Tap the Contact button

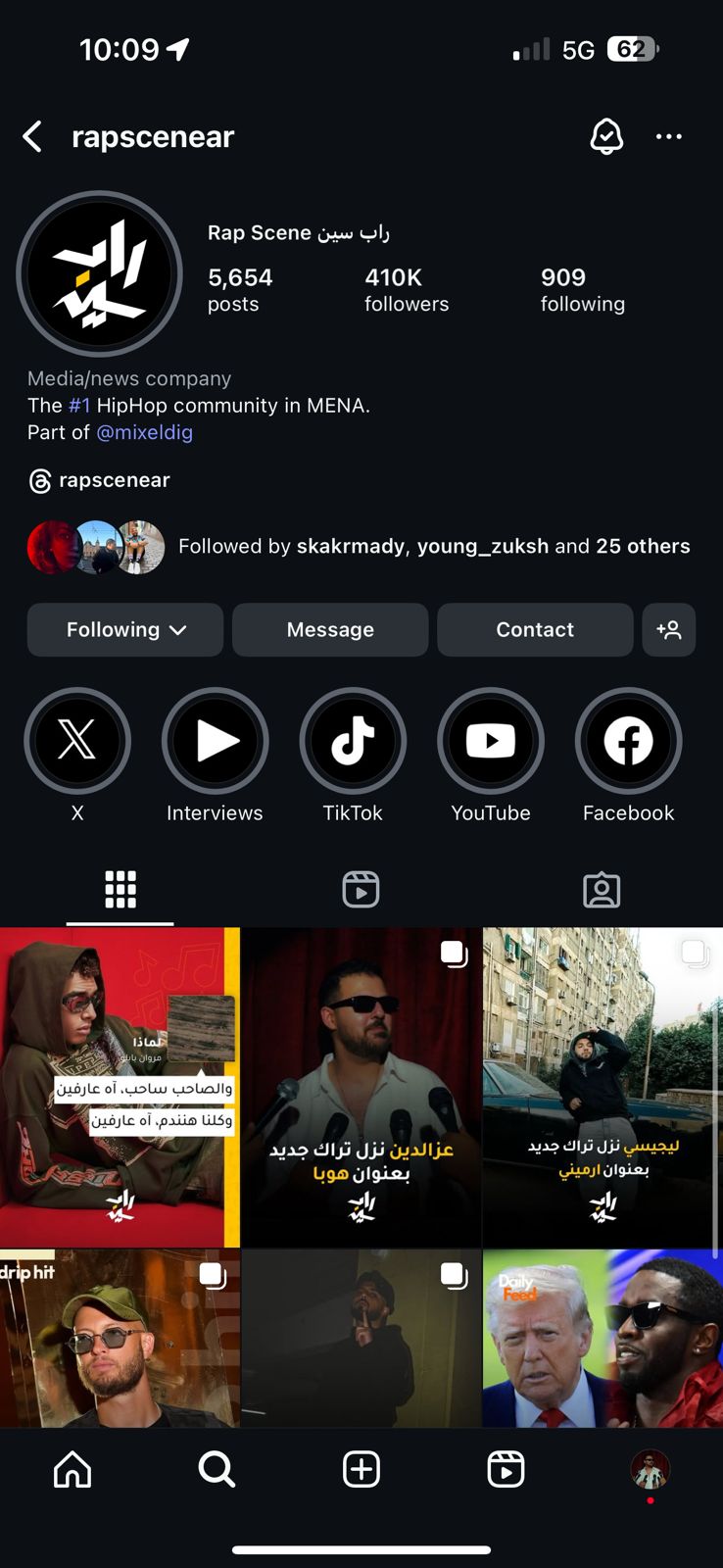click(535, 629)
